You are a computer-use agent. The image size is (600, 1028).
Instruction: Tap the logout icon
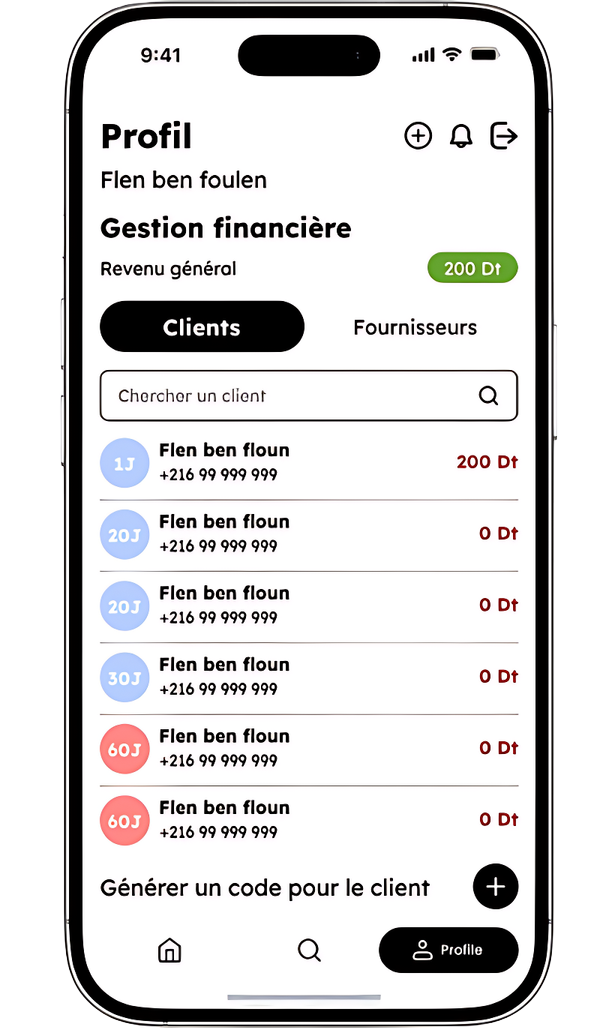click(504, 136)
